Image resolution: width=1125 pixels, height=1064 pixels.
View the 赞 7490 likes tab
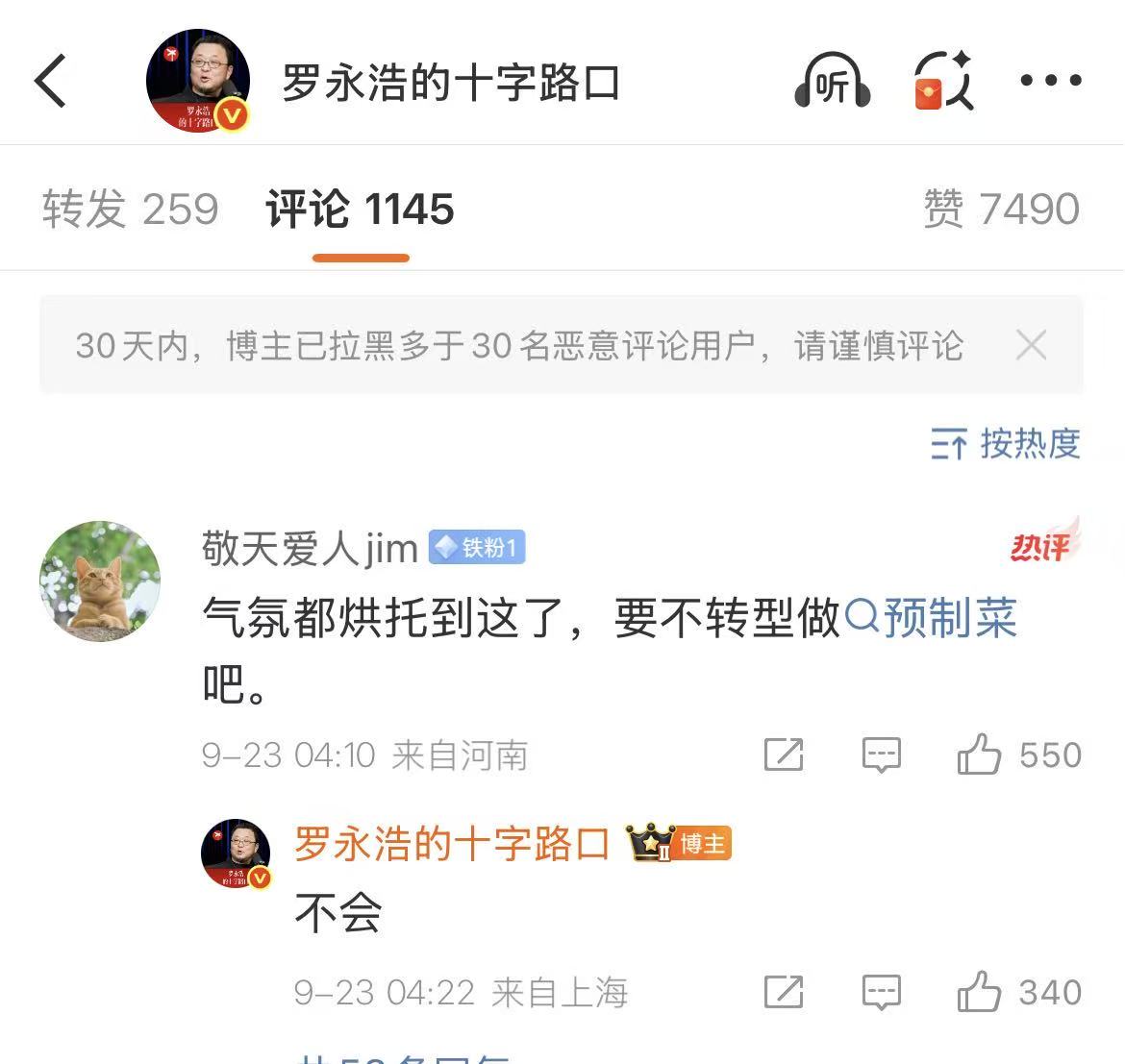tap(1001, 210)
